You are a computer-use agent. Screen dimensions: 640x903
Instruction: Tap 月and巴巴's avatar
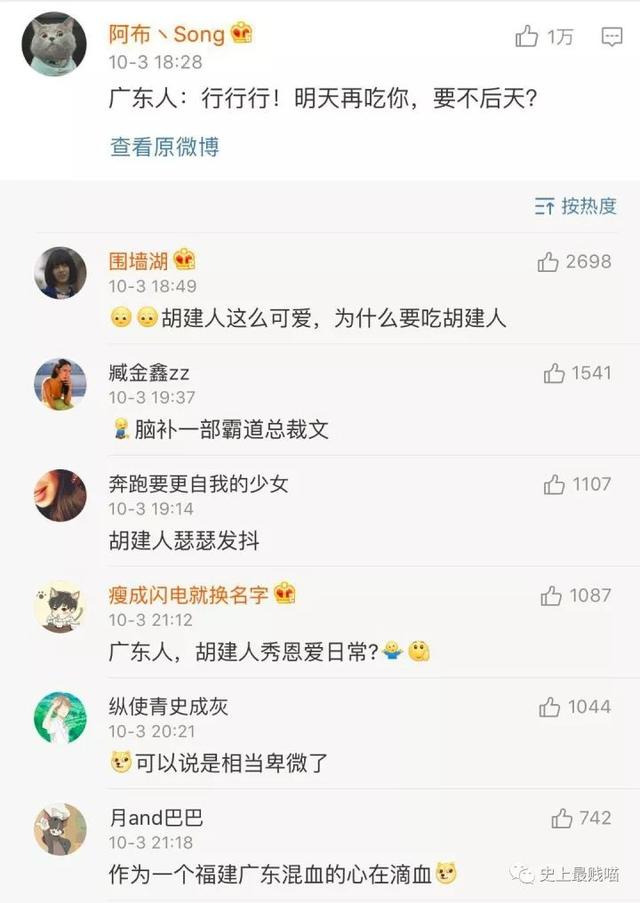60,829
